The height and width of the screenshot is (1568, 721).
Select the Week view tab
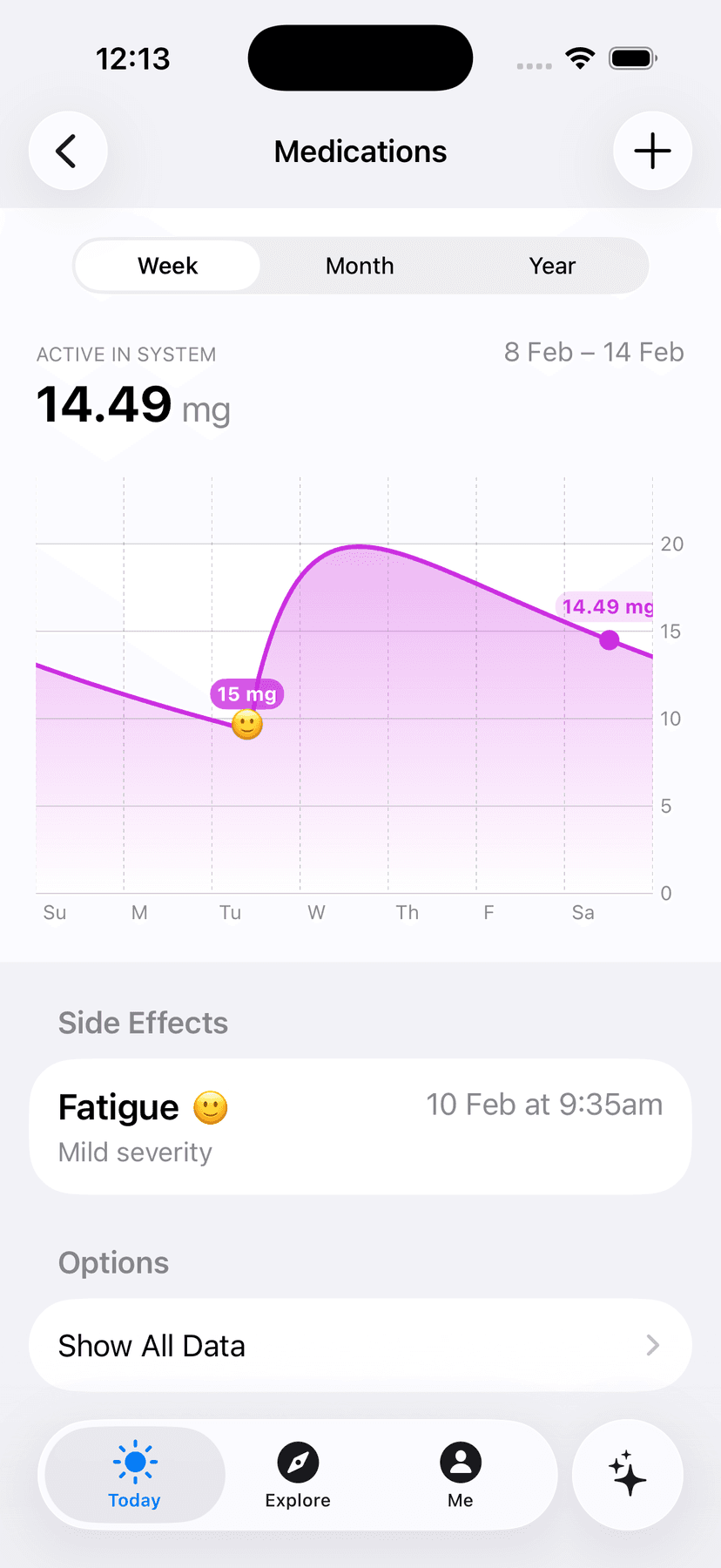(166, 266)
